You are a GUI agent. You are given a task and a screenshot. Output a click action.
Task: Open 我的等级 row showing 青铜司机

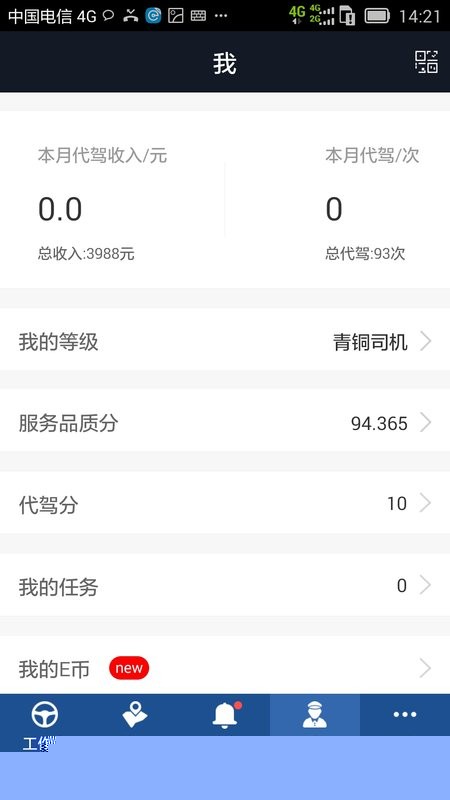[x=225, y=339]
